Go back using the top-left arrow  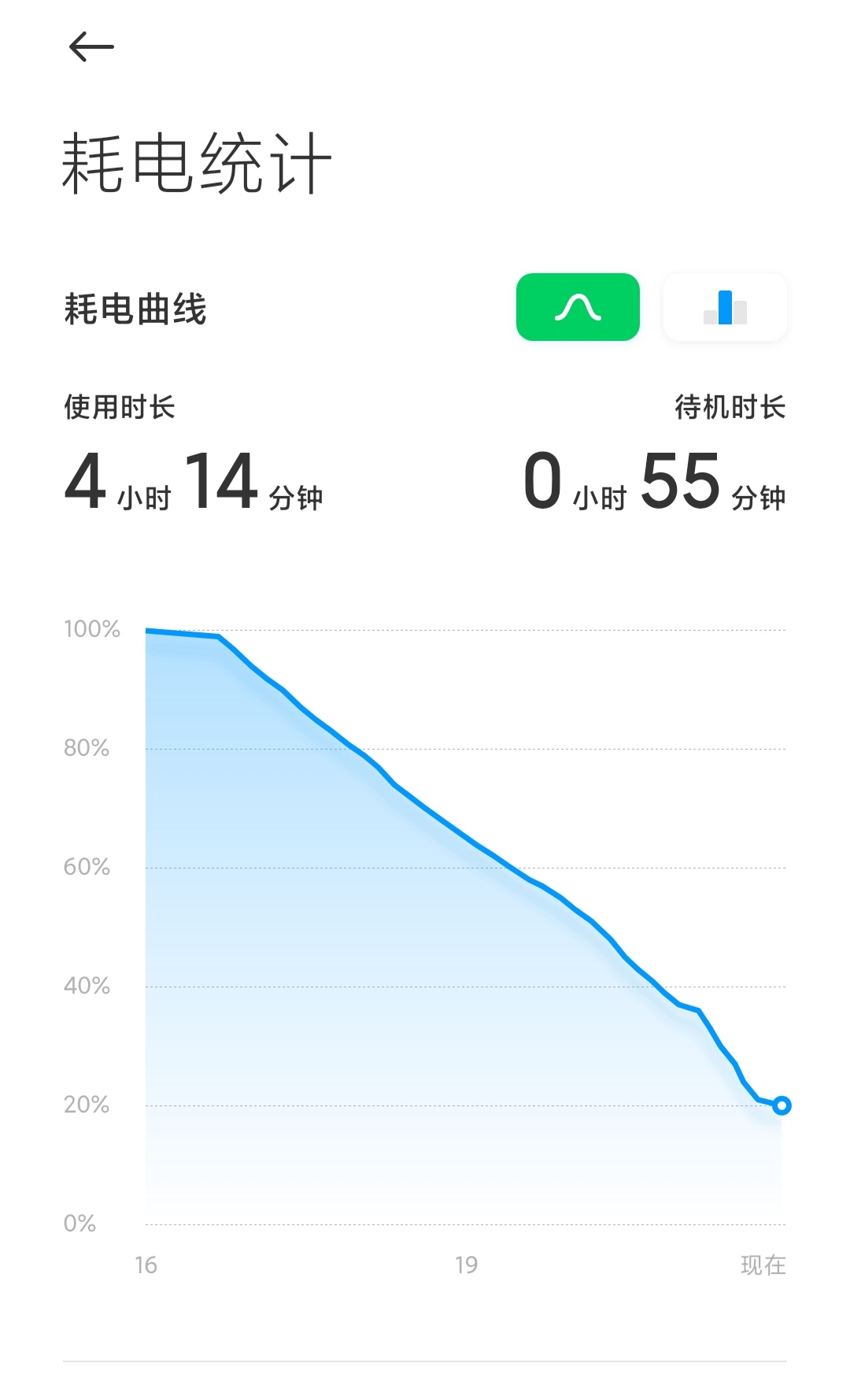coord(91,47)
